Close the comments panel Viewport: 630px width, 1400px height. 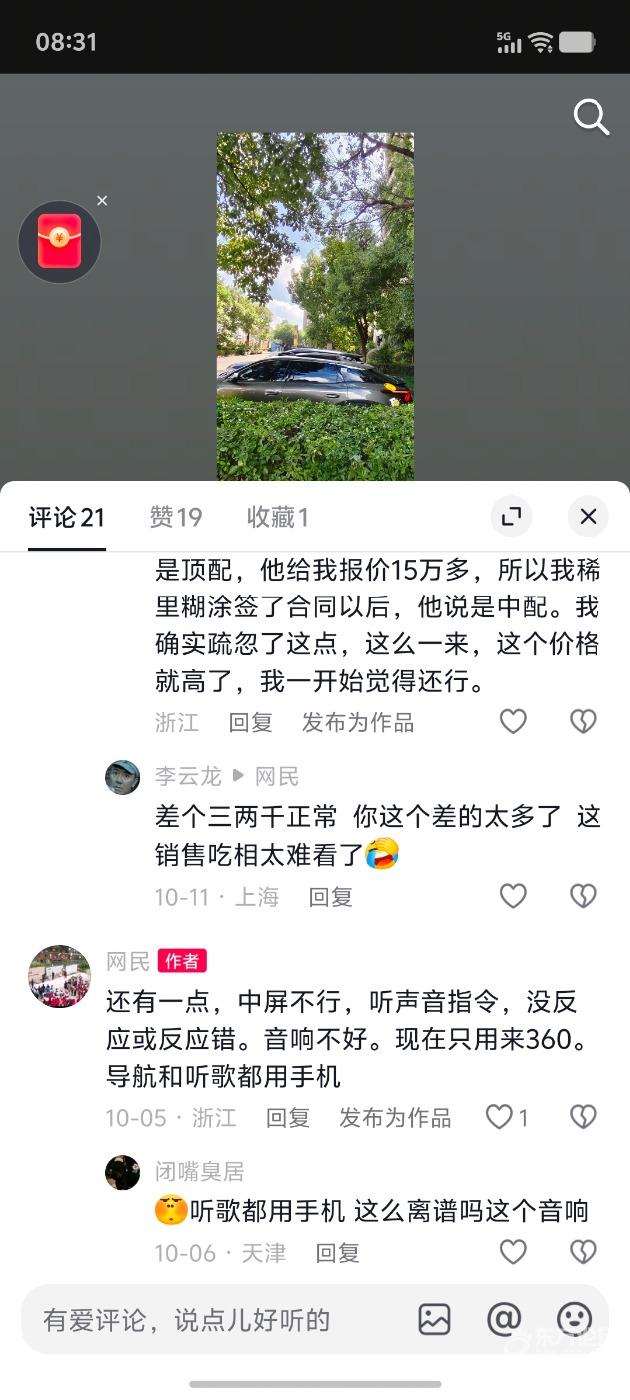pos(588,516)
